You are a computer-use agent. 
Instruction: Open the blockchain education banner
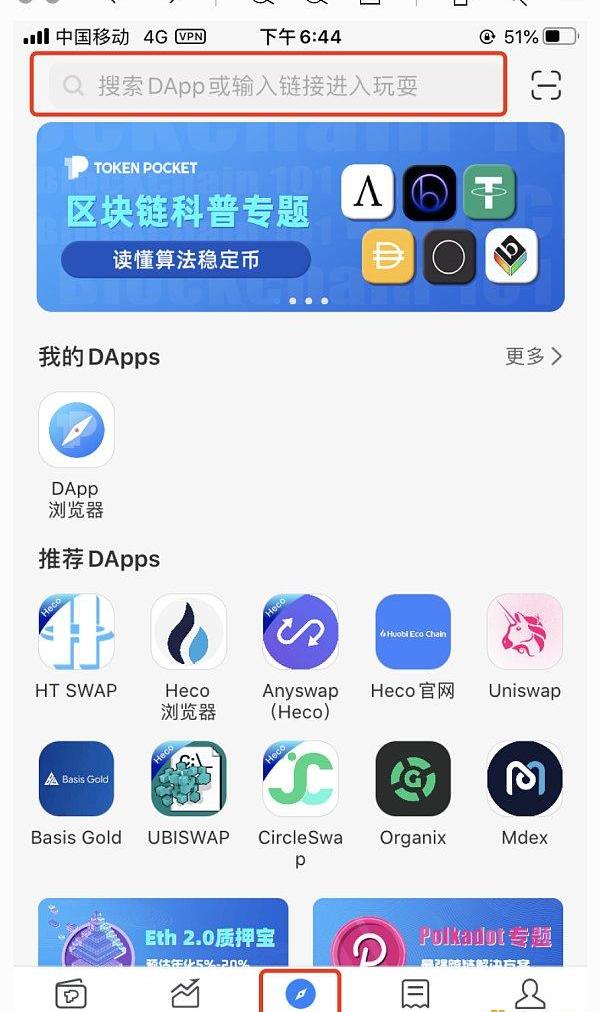pos(300,216)
